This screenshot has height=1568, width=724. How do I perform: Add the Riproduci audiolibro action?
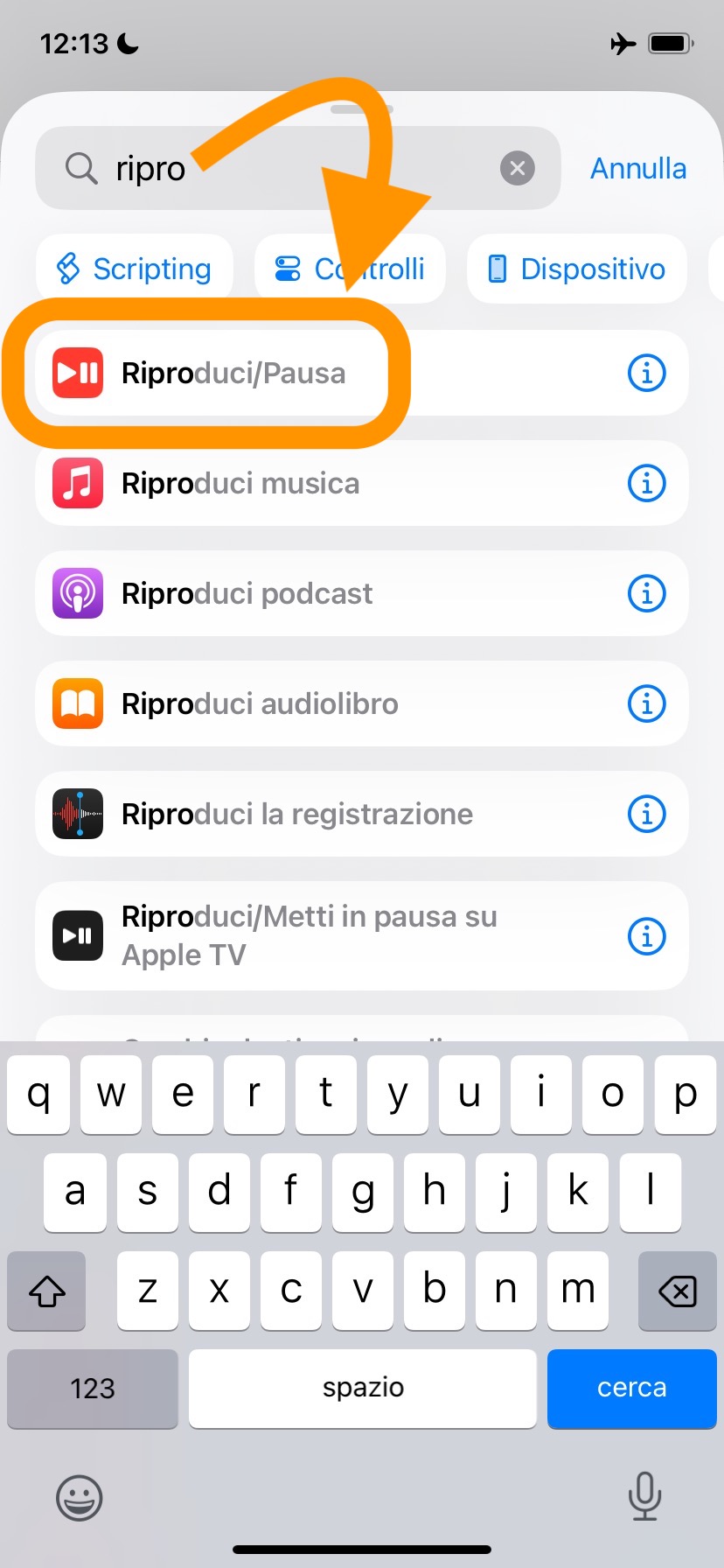click(260, 703)
